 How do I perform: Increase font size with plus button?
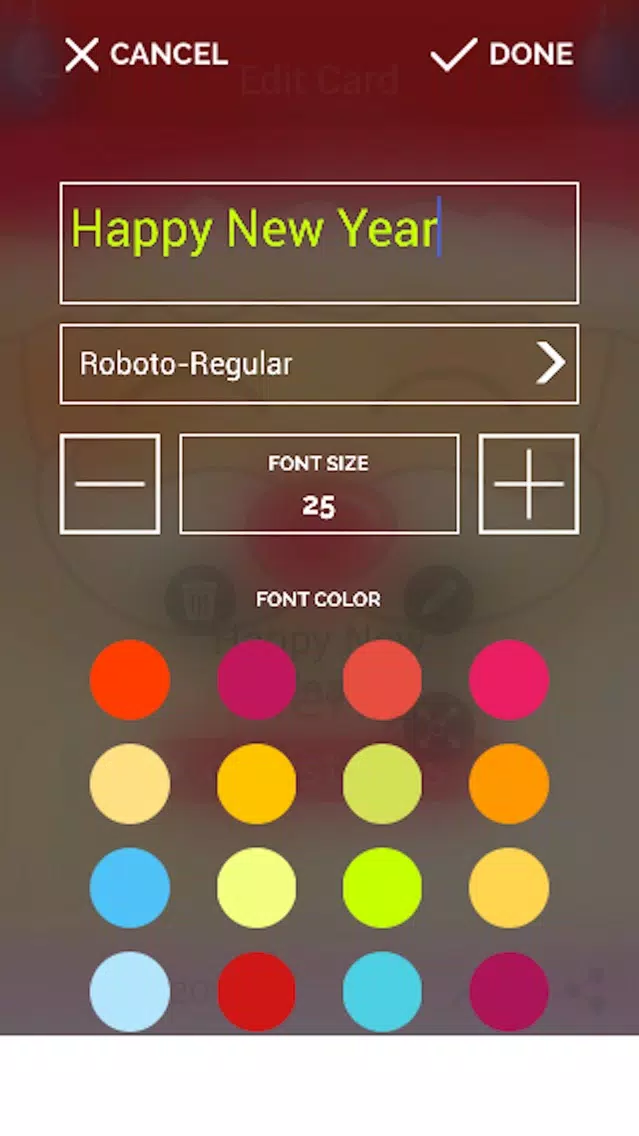pos(528,484)
